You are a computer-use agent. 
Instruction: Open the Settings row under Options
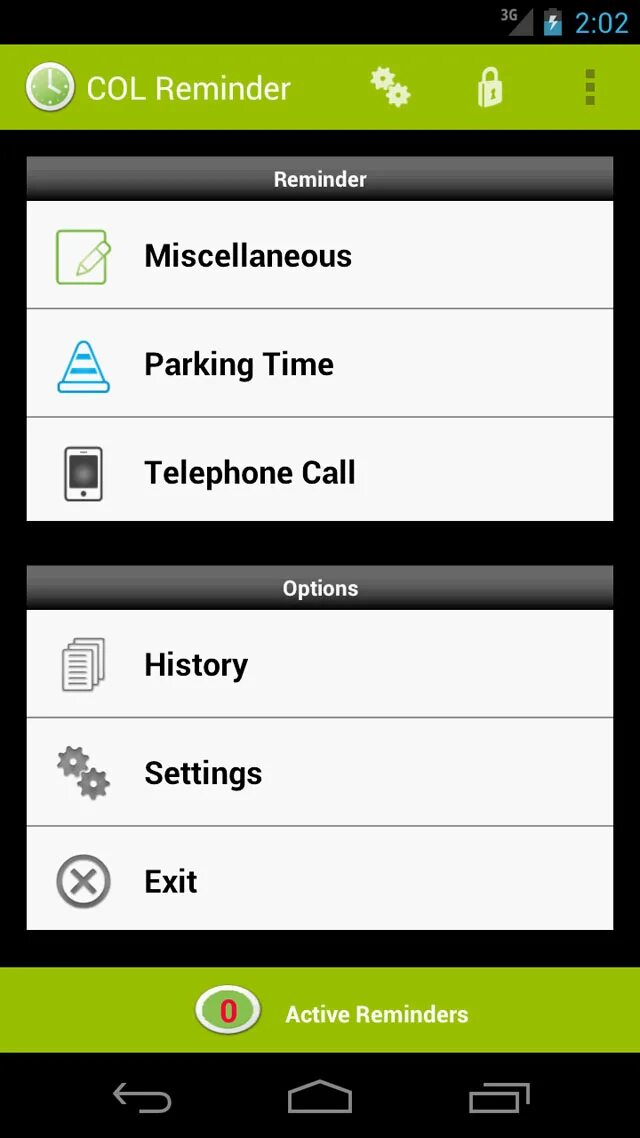tap(320, 773)
